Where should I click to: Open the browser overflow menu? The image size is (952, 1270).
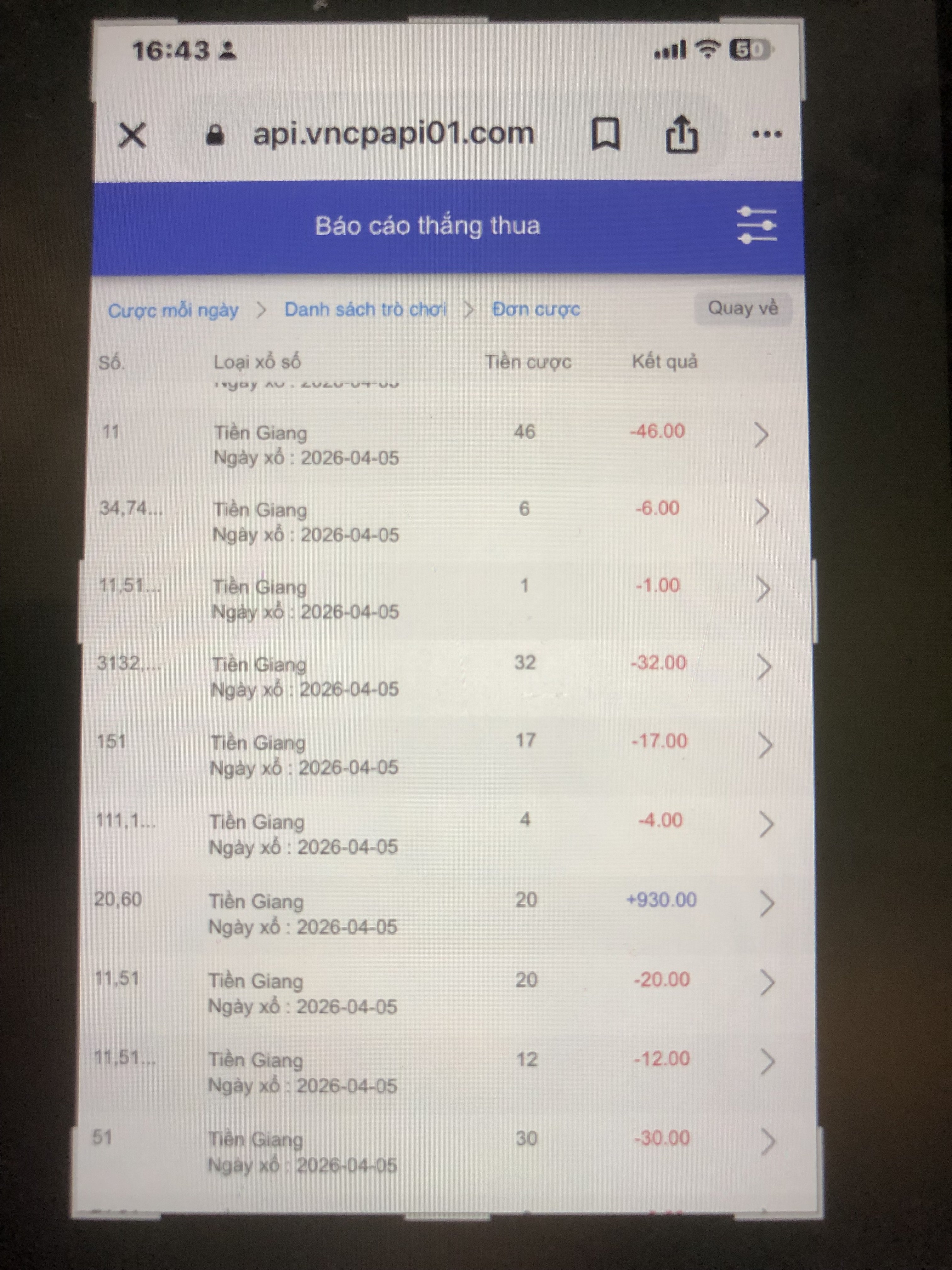tap(766, 135)
